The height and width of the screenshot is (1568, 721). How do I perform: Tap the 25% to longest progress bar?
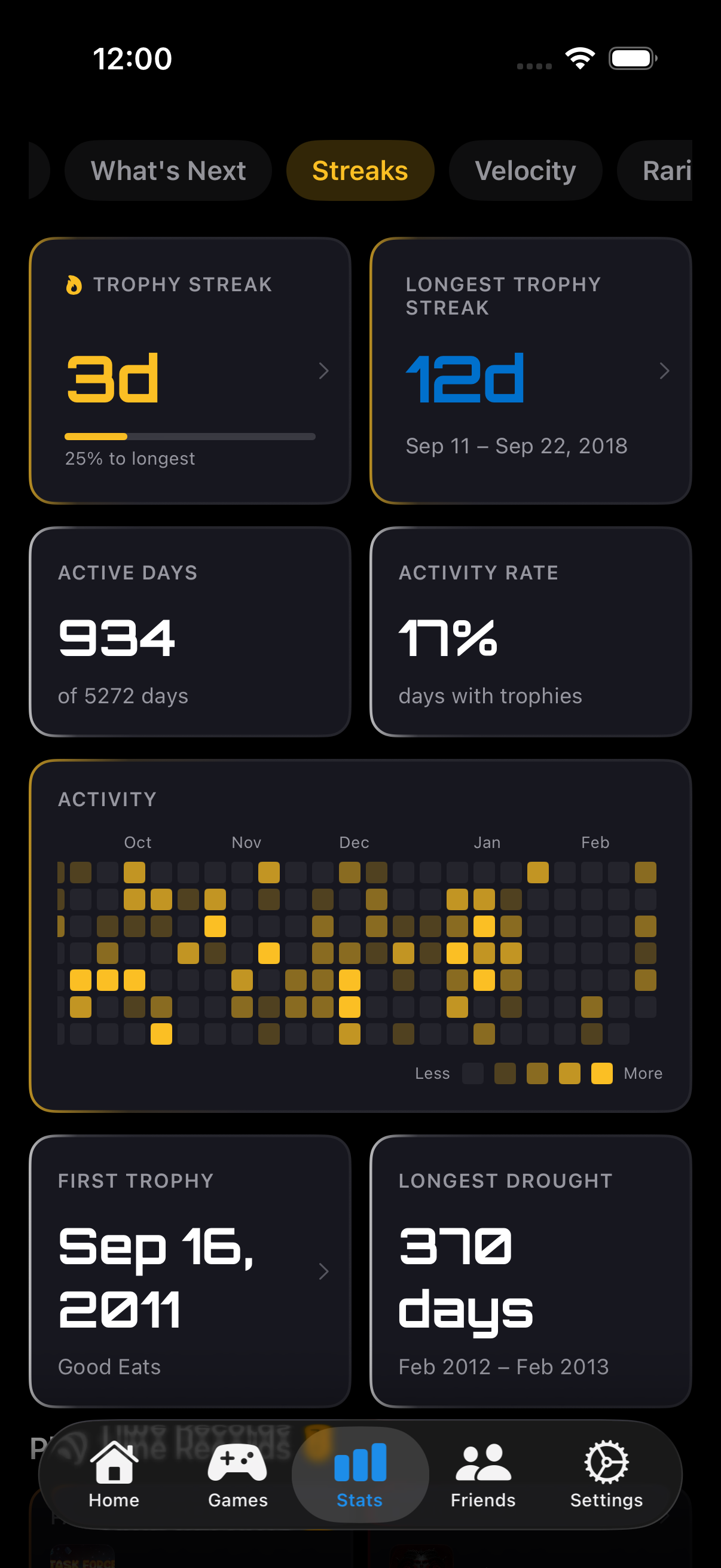[x=190, y=436]
